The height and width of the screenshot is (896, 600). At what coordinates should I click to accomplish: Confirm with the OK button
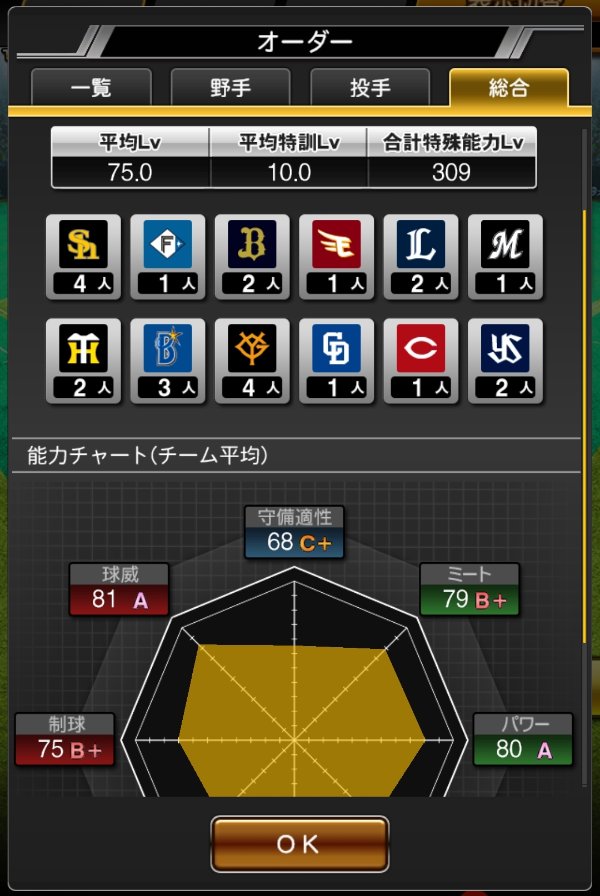[299, 845]
